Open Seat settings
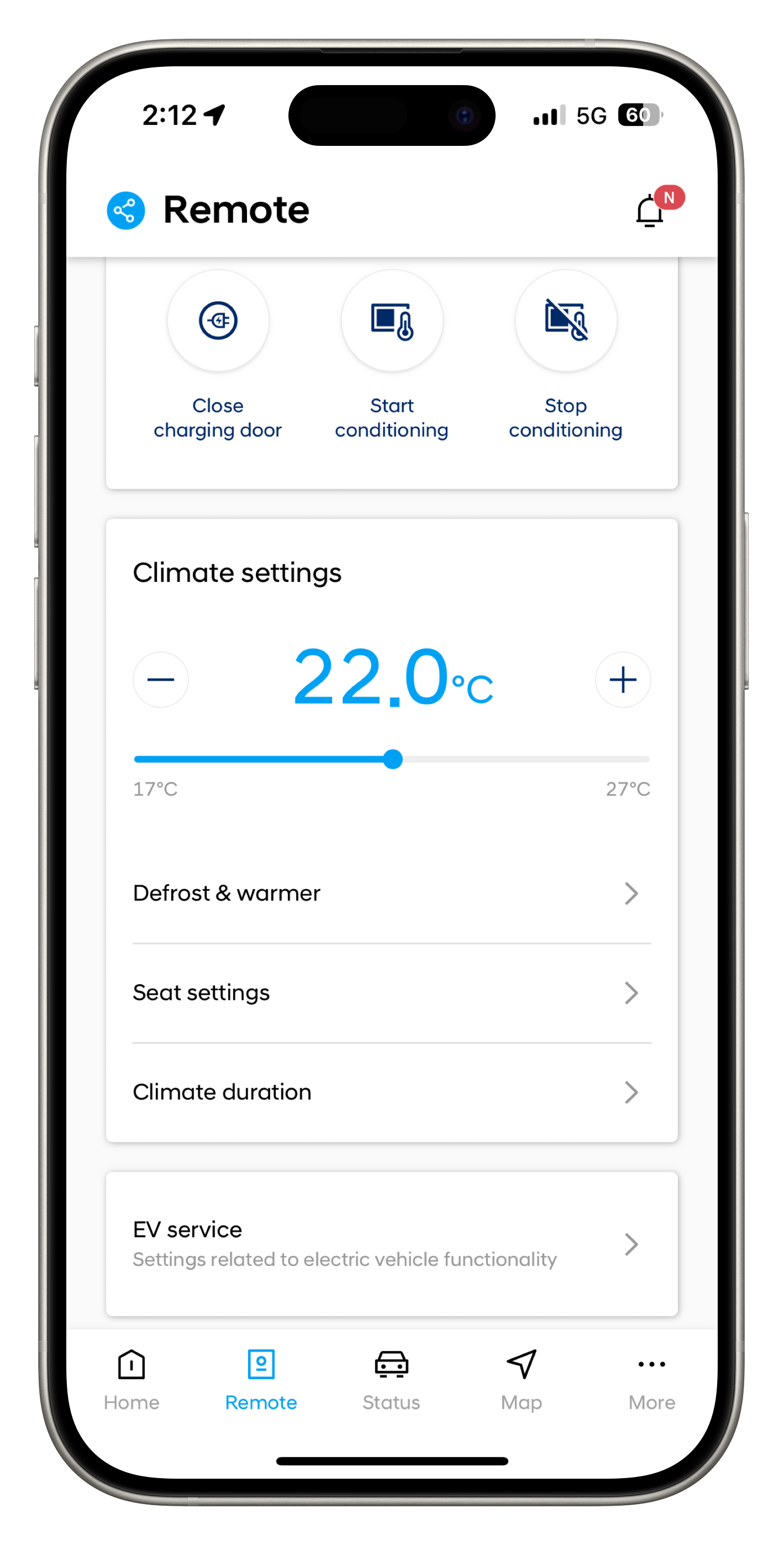The image size is (784, 1545). [392, 992]
